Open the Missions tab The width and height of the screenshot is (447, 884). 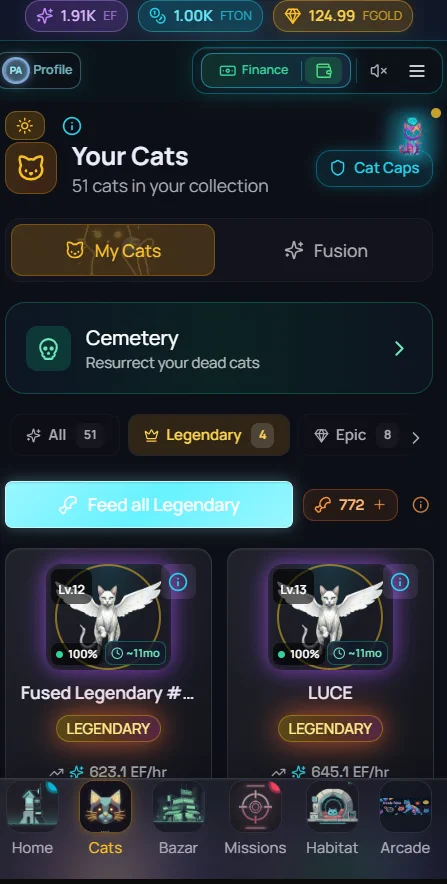point(255,819)
